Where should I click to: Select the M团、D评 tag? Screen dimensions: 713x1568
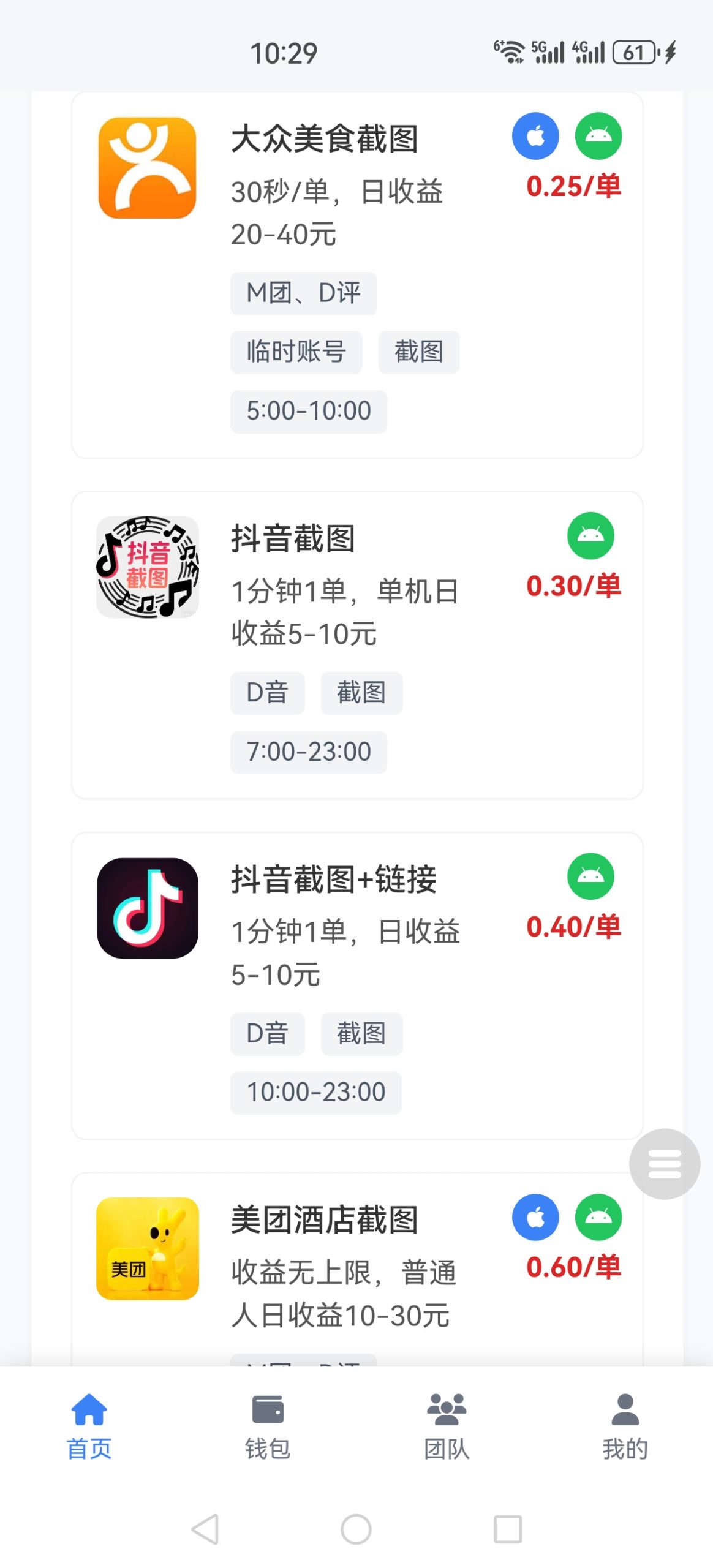click(x=303, y=292)
